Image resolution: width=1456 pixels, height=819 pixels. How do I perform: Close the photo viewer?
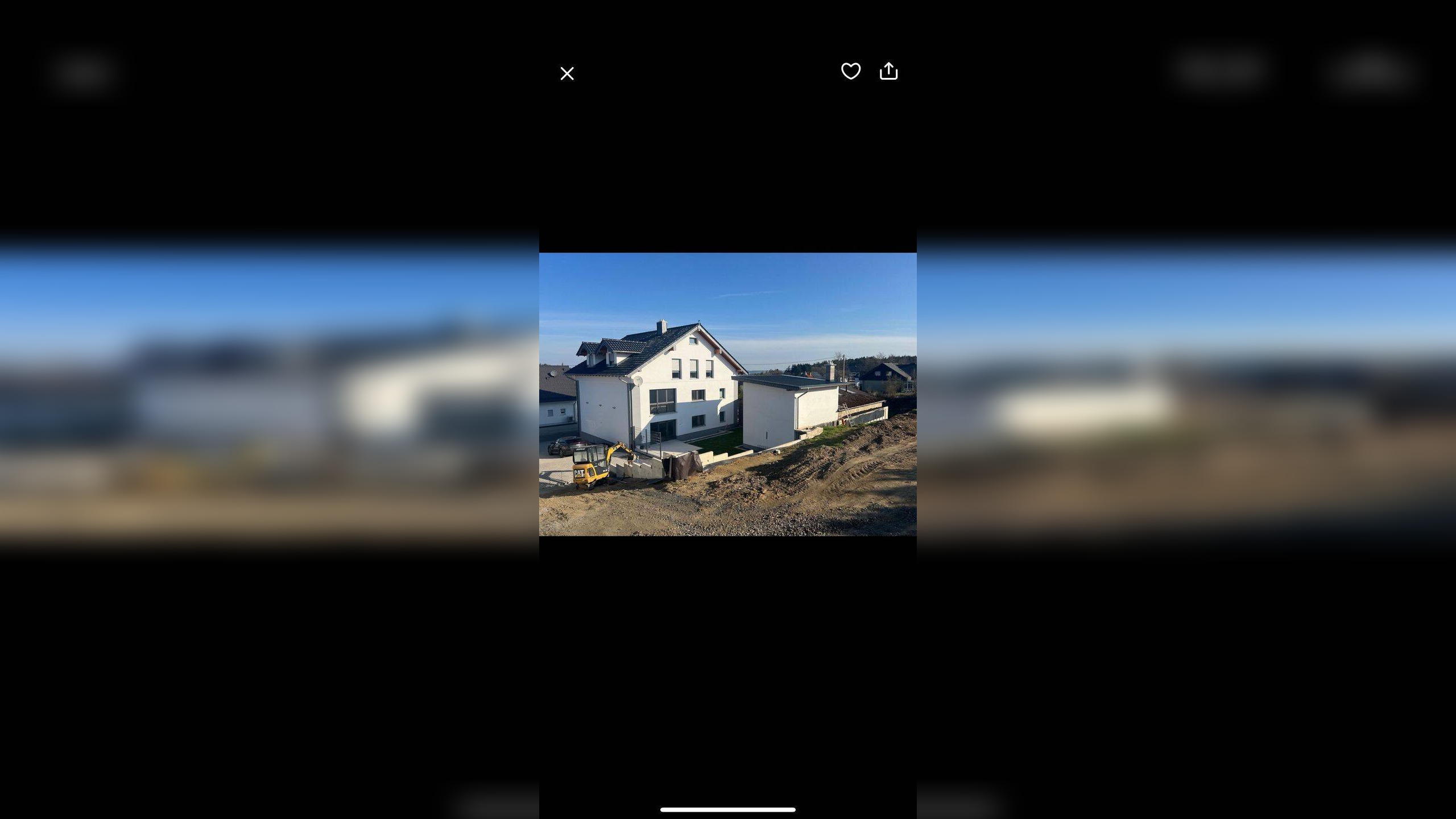[567, 73]
